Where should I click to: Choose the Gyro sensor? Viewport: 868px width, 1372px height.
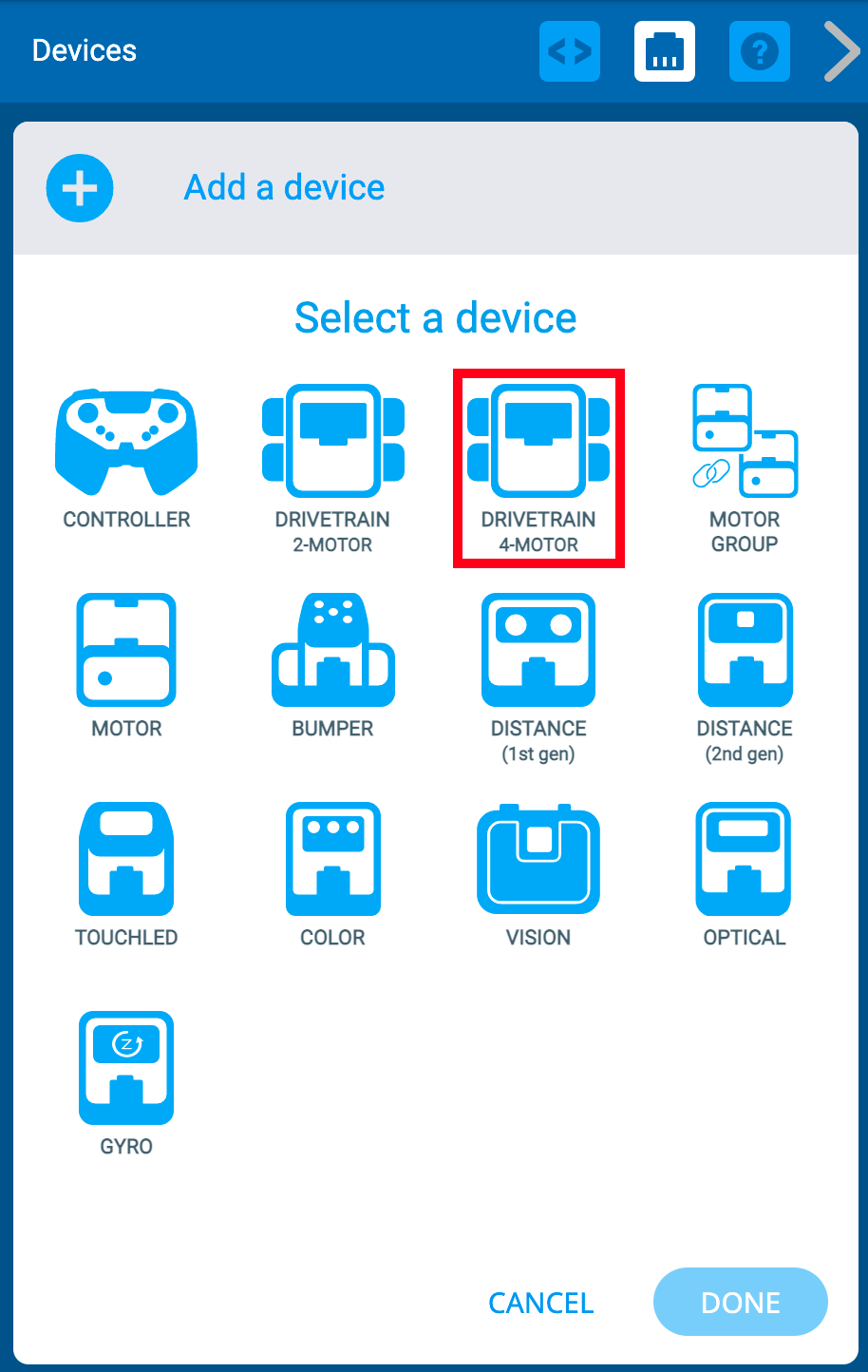click(x=126, y=1083)
